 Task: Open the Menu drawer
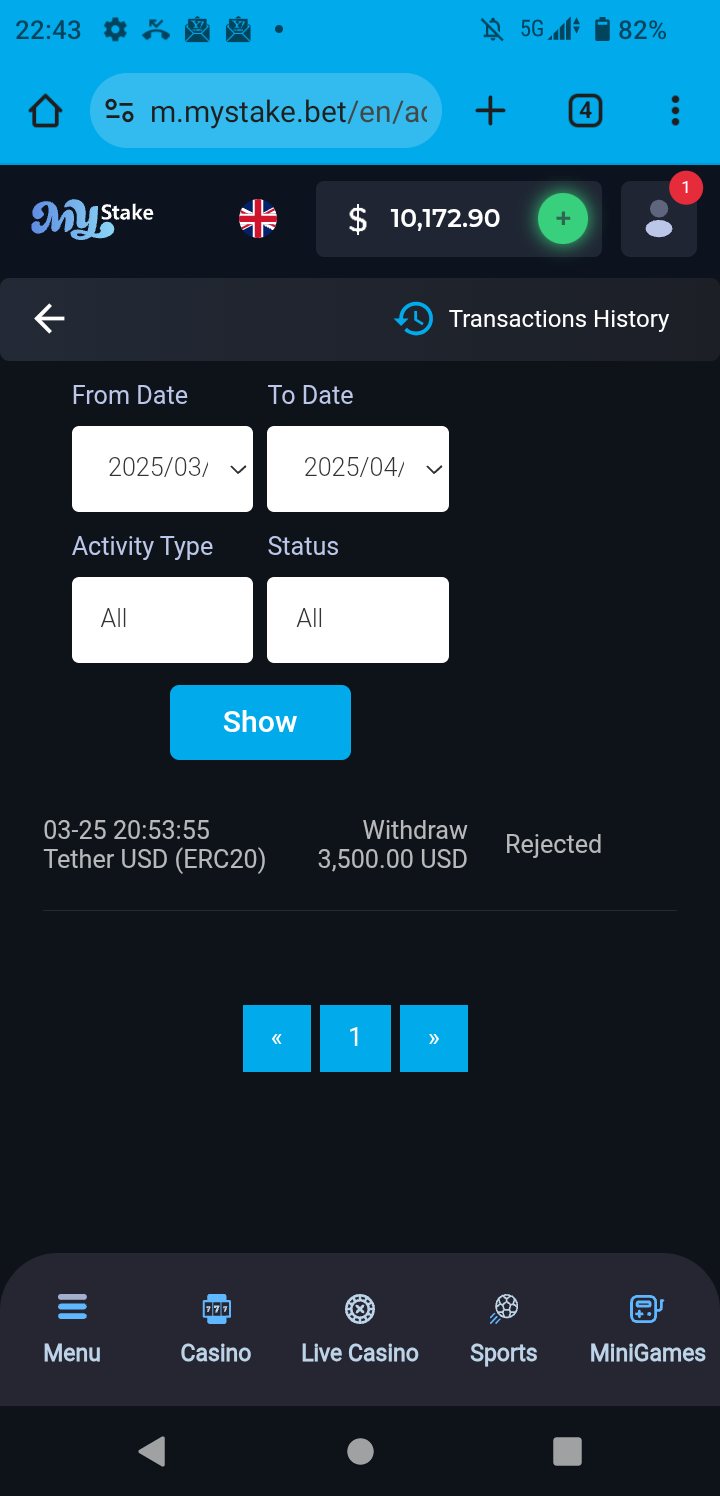72,1328
